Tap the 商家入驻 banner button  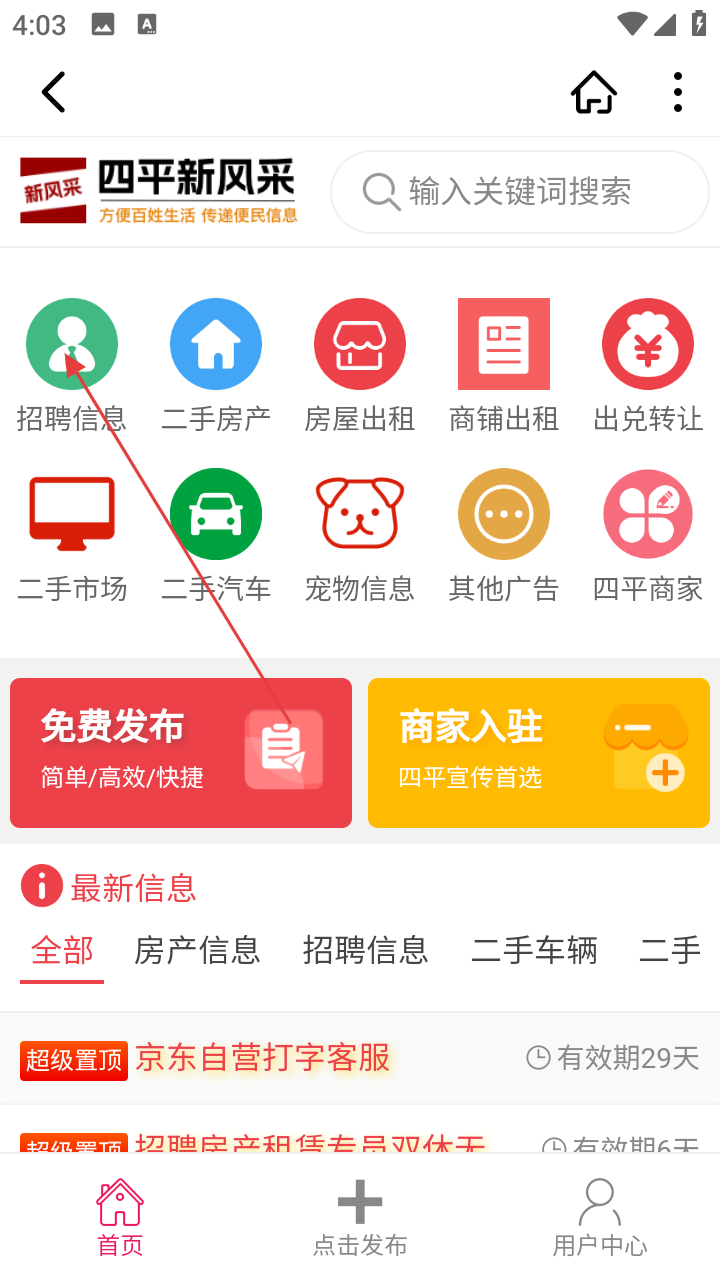[539, 753]
